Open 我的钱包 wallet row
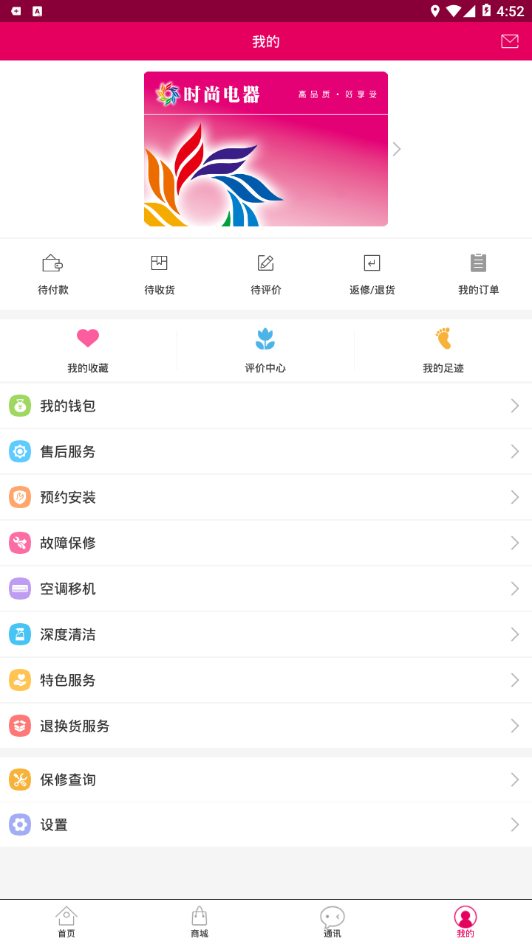The image size is (532, 944). click(x=266, y=406)
